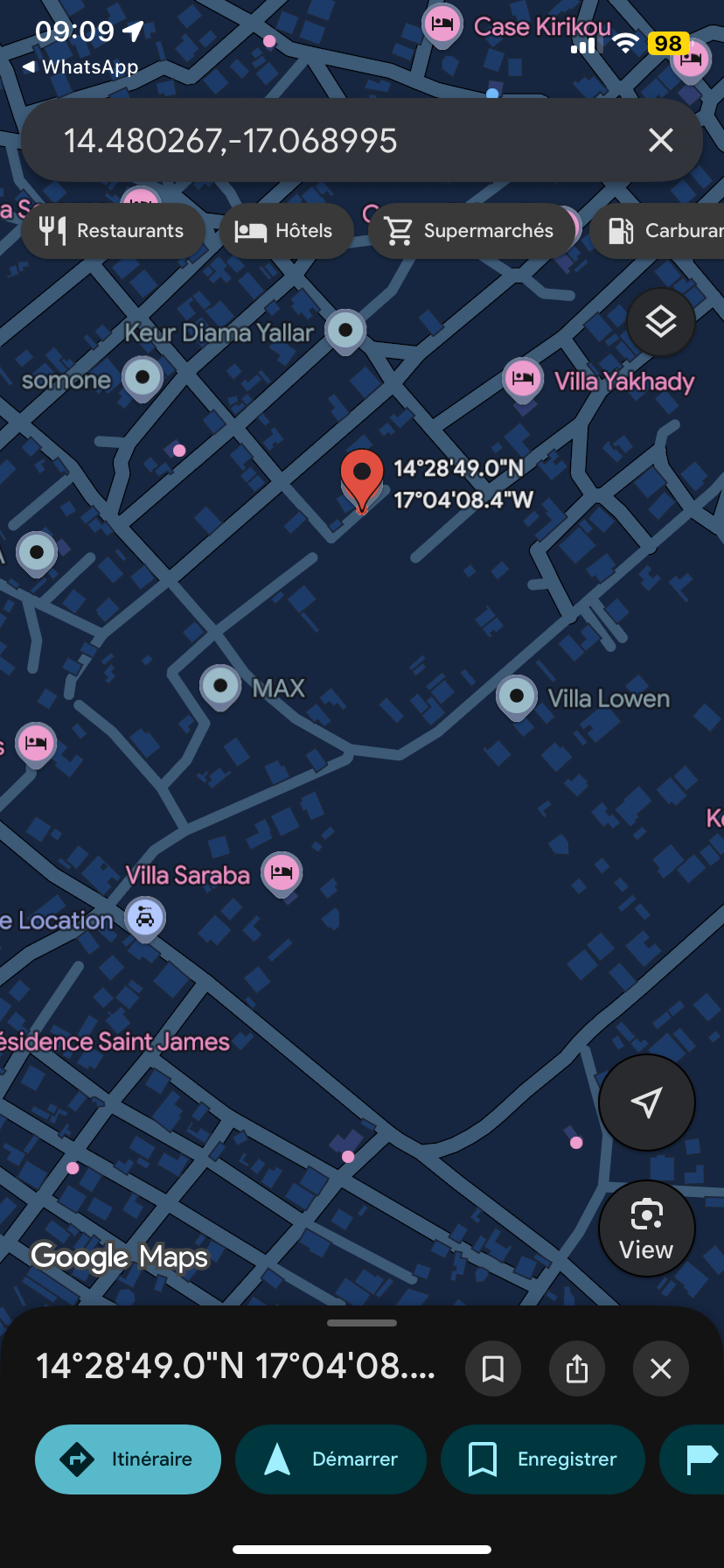Open Villa Saraba hotel marker
The height and width of the screenshot is (1568, 724).
(282, 872)
